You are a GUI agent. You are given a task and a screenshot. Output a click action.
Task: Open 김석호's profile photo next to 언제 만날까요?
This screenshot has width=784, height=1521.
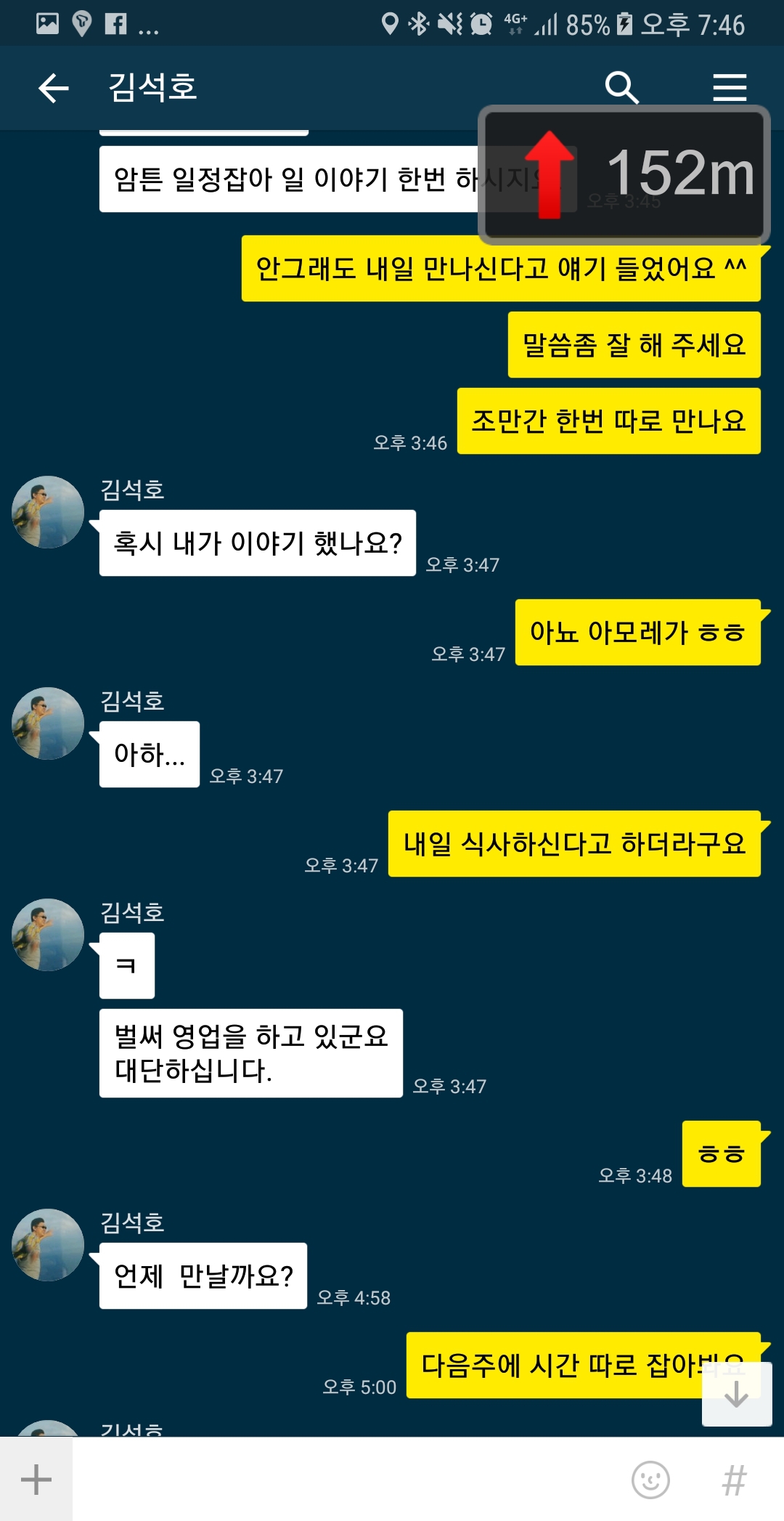[x=48, y=1245]
